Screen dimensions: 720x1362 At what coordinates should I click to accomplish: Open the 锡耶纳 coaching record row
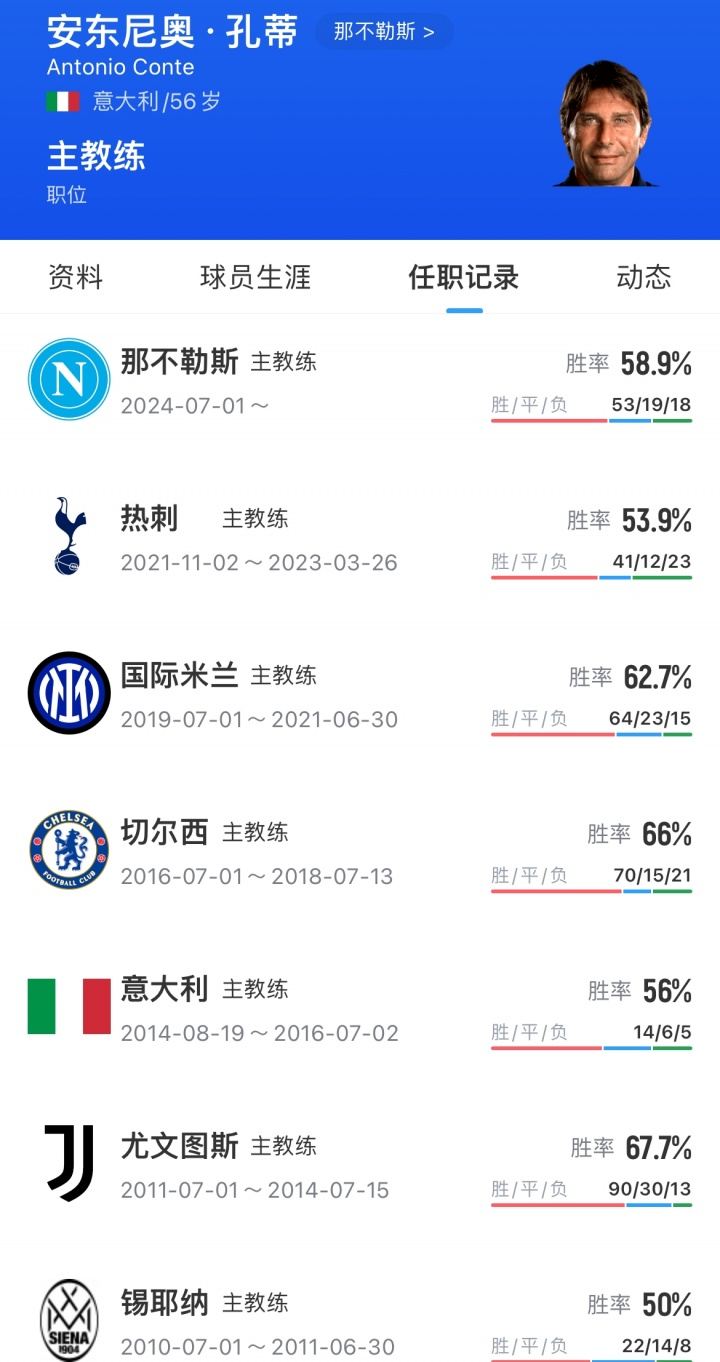[x=360, y=1318]
